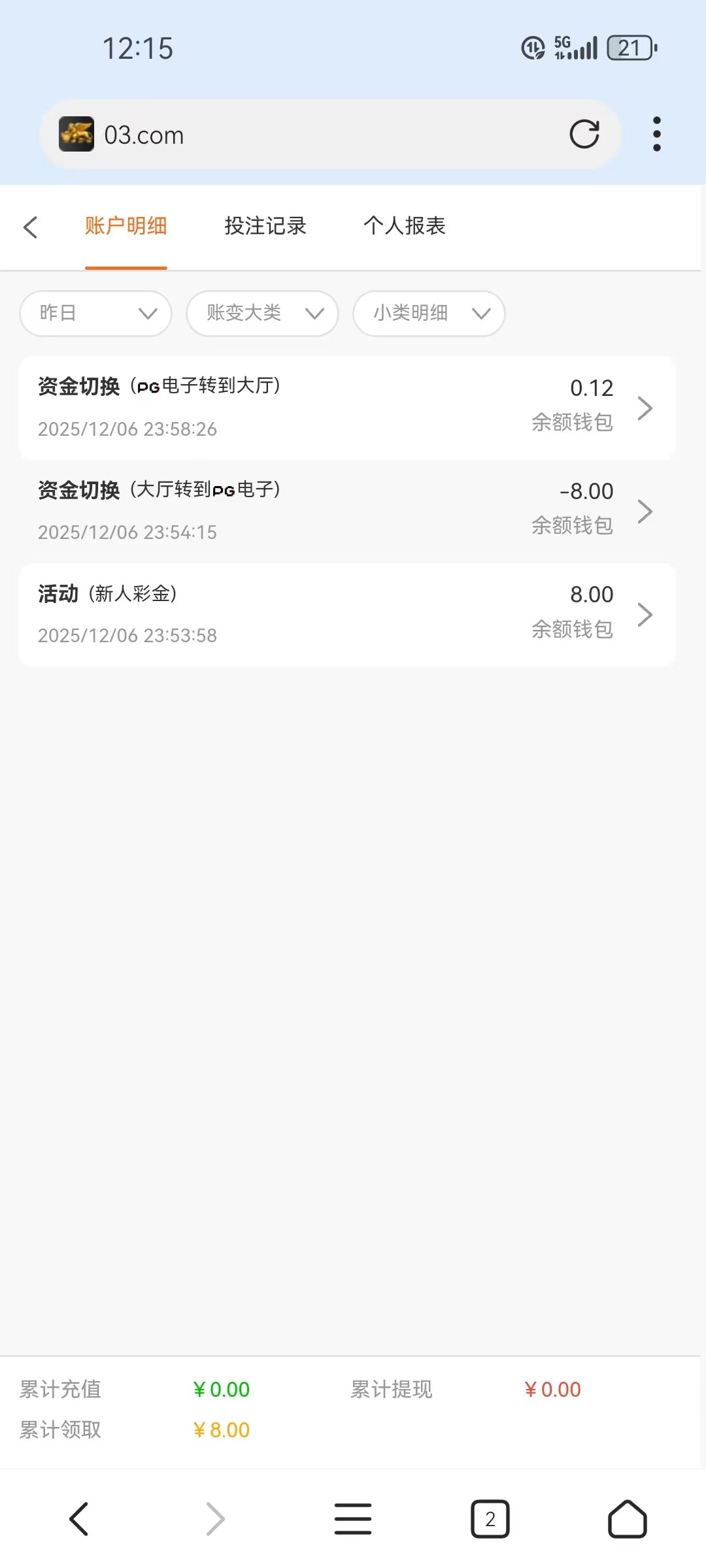Go back using the arrow beside 账户明细

click(x=30, y=227)
